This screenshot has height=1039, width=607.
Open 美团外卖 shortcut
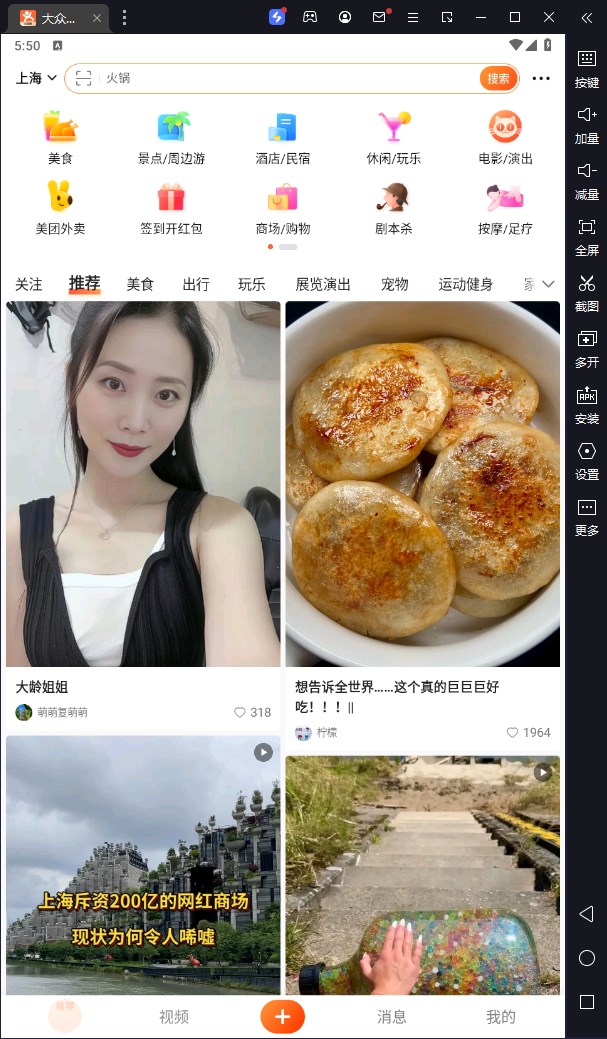(x=61, y=207)
